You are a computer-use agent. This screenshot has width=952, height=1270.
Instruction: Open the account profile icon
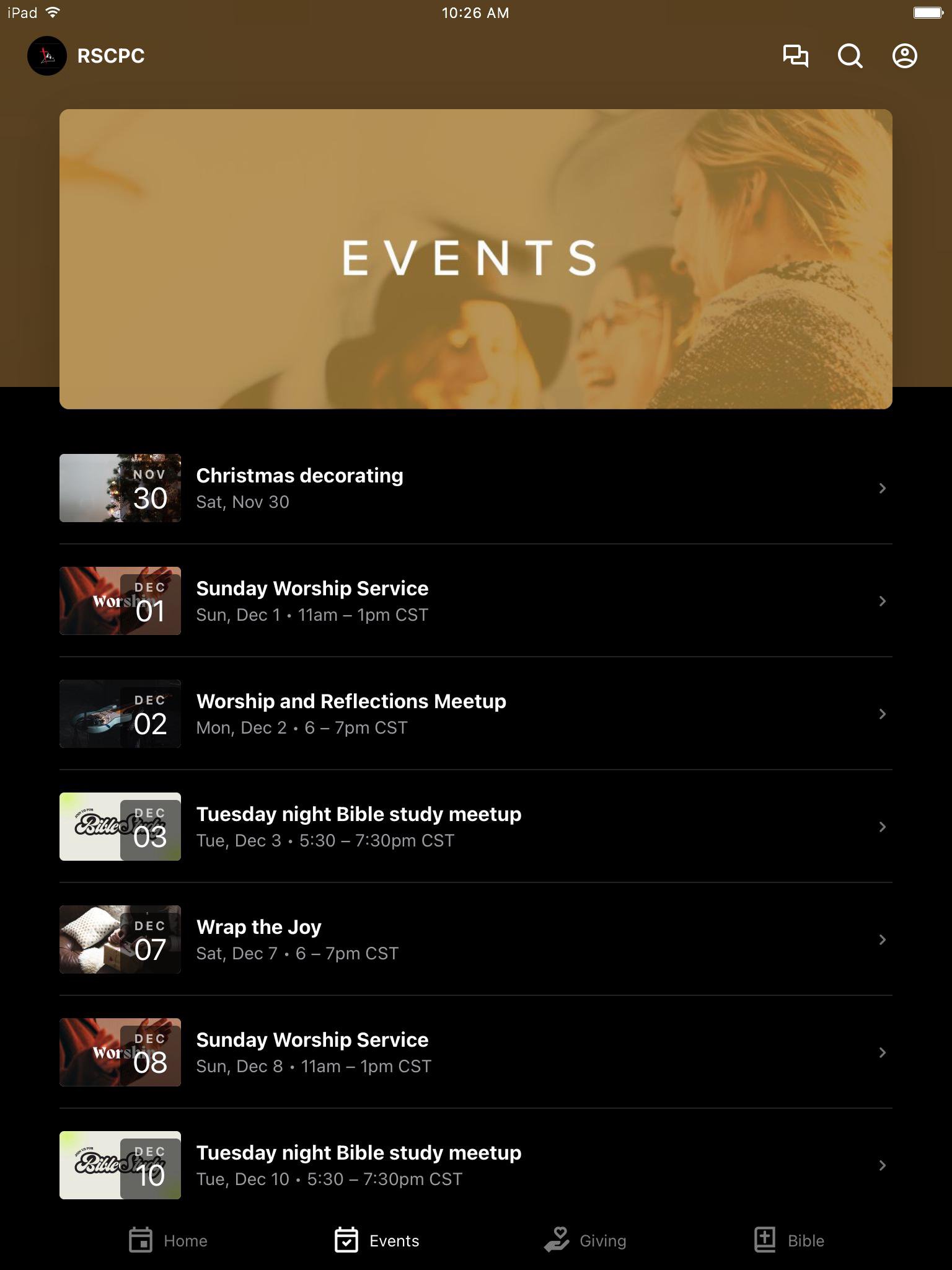pyautogui.click(x=904, y=56)
